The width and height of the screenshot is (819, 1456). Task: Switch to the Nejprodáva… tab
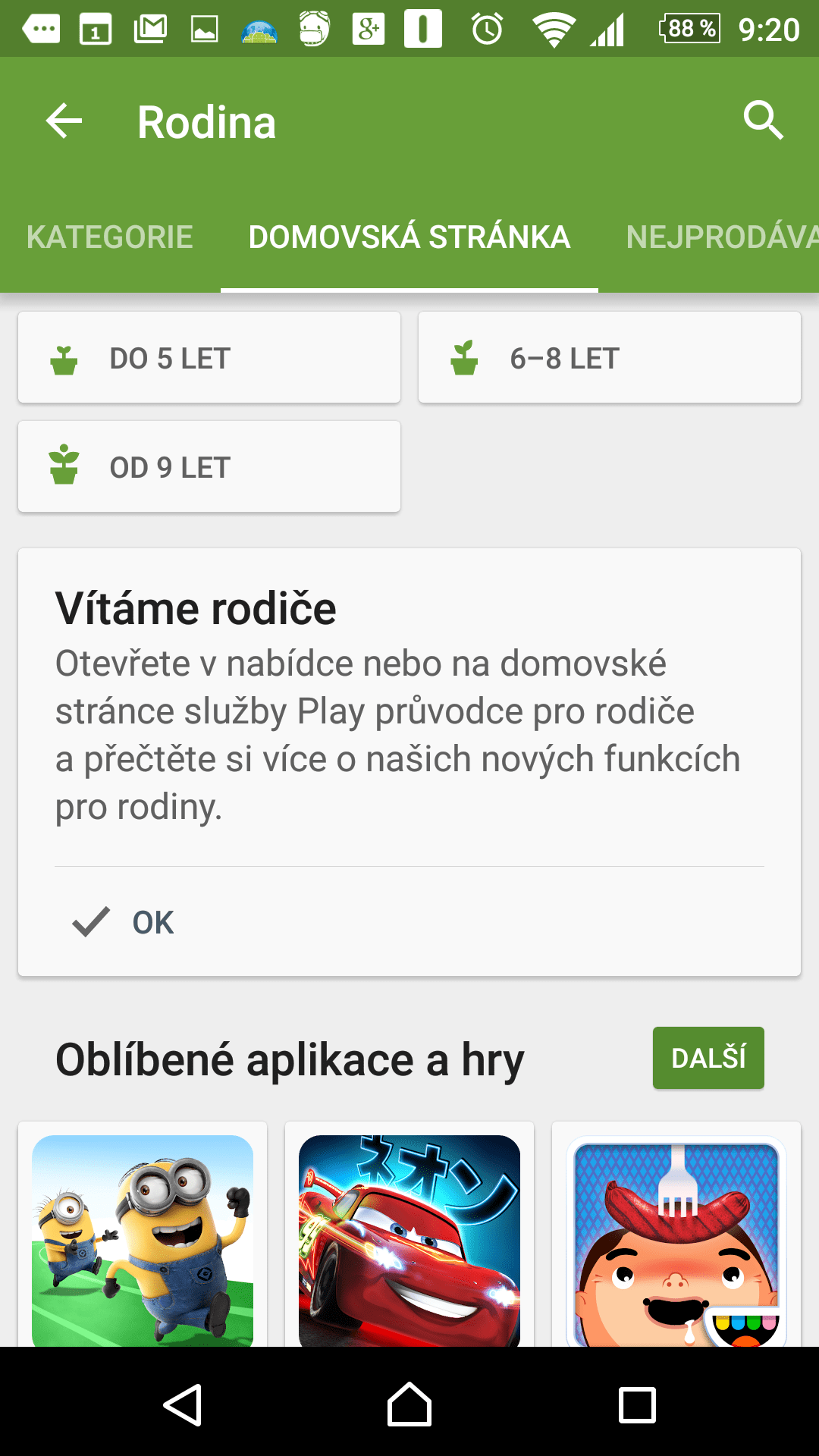pyautogui.click(x=722, y=237)
